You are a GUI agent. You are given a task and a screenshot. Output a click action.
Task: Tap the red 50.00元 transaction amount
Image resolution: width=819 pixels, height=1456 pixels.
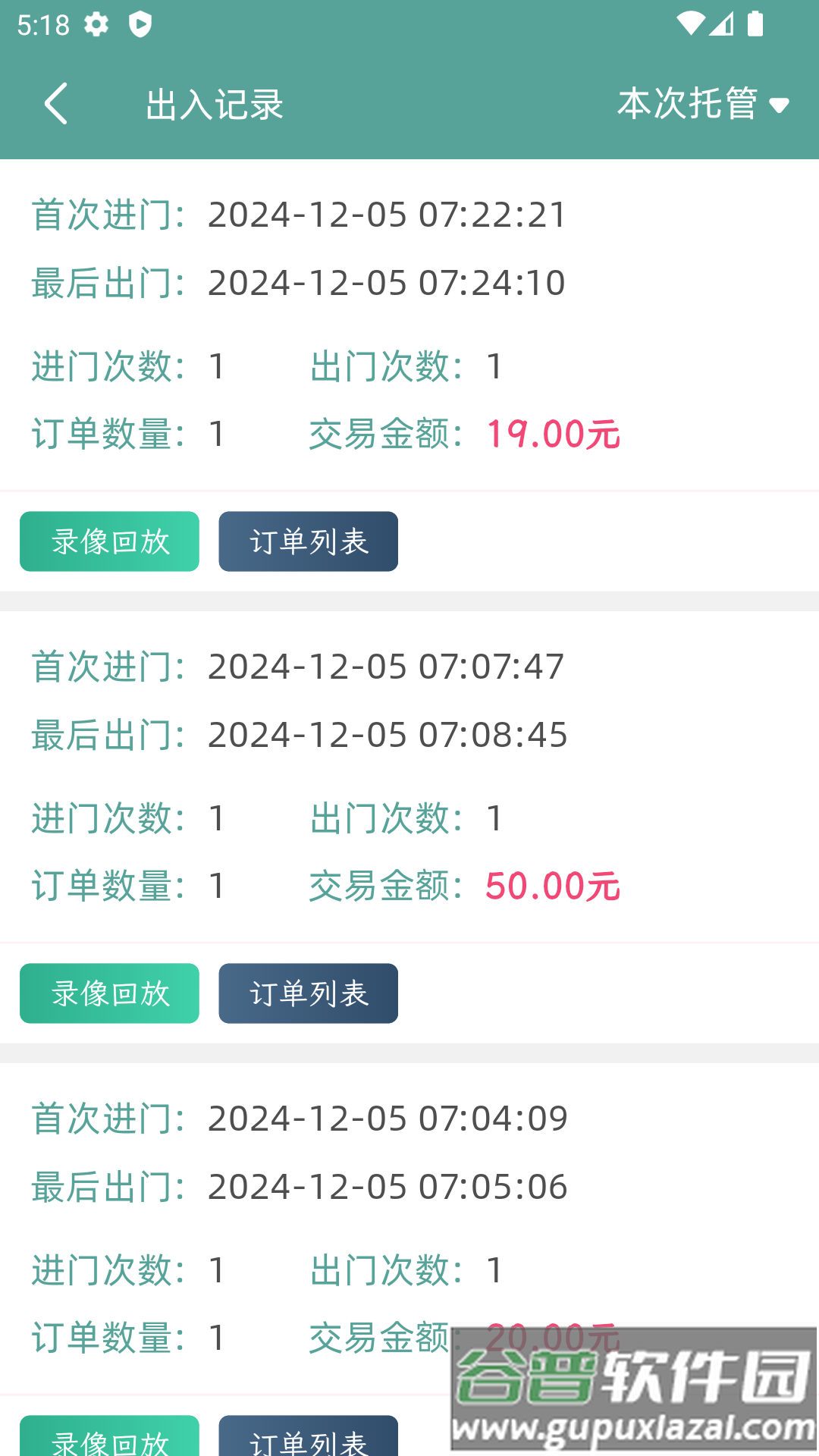(553, 885)
